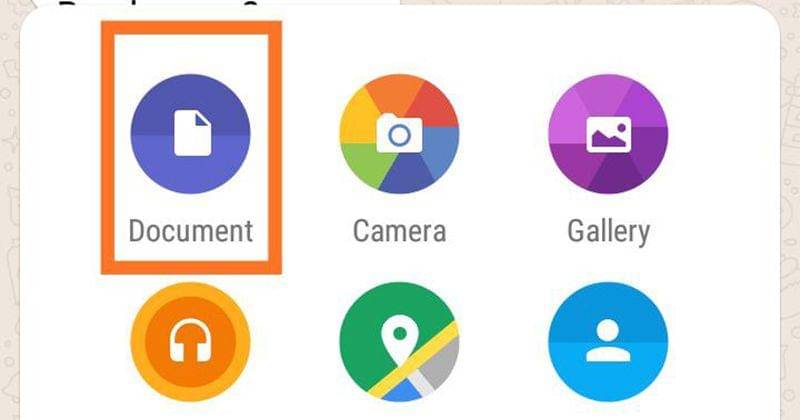This screenshot has width=800, height=420.
Task: Share location via the map icon
Action: point(399,343)
